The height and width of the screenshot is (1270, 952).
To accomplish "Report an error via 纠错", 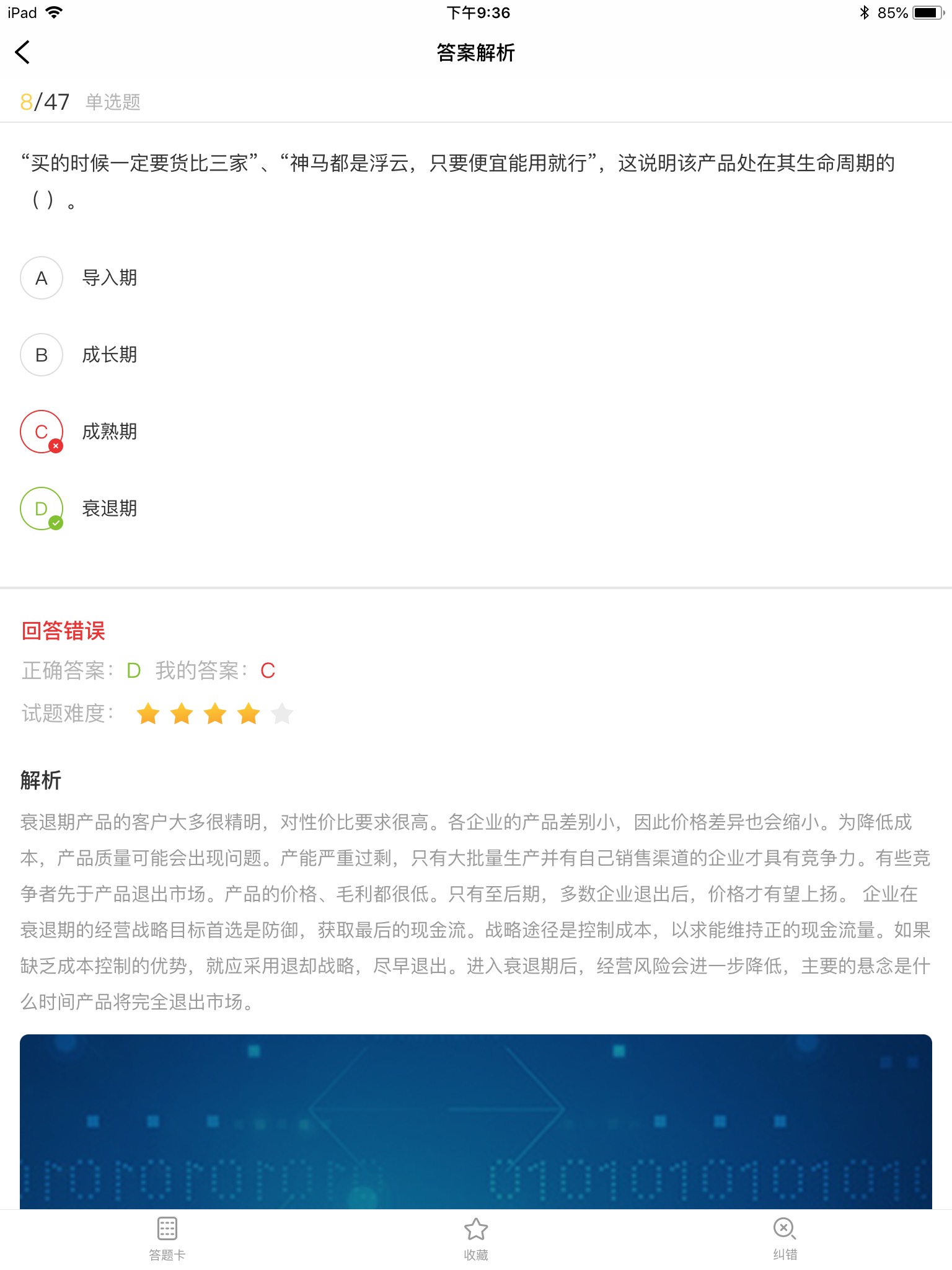I will pyautogui.click(x=784, y=1238).
